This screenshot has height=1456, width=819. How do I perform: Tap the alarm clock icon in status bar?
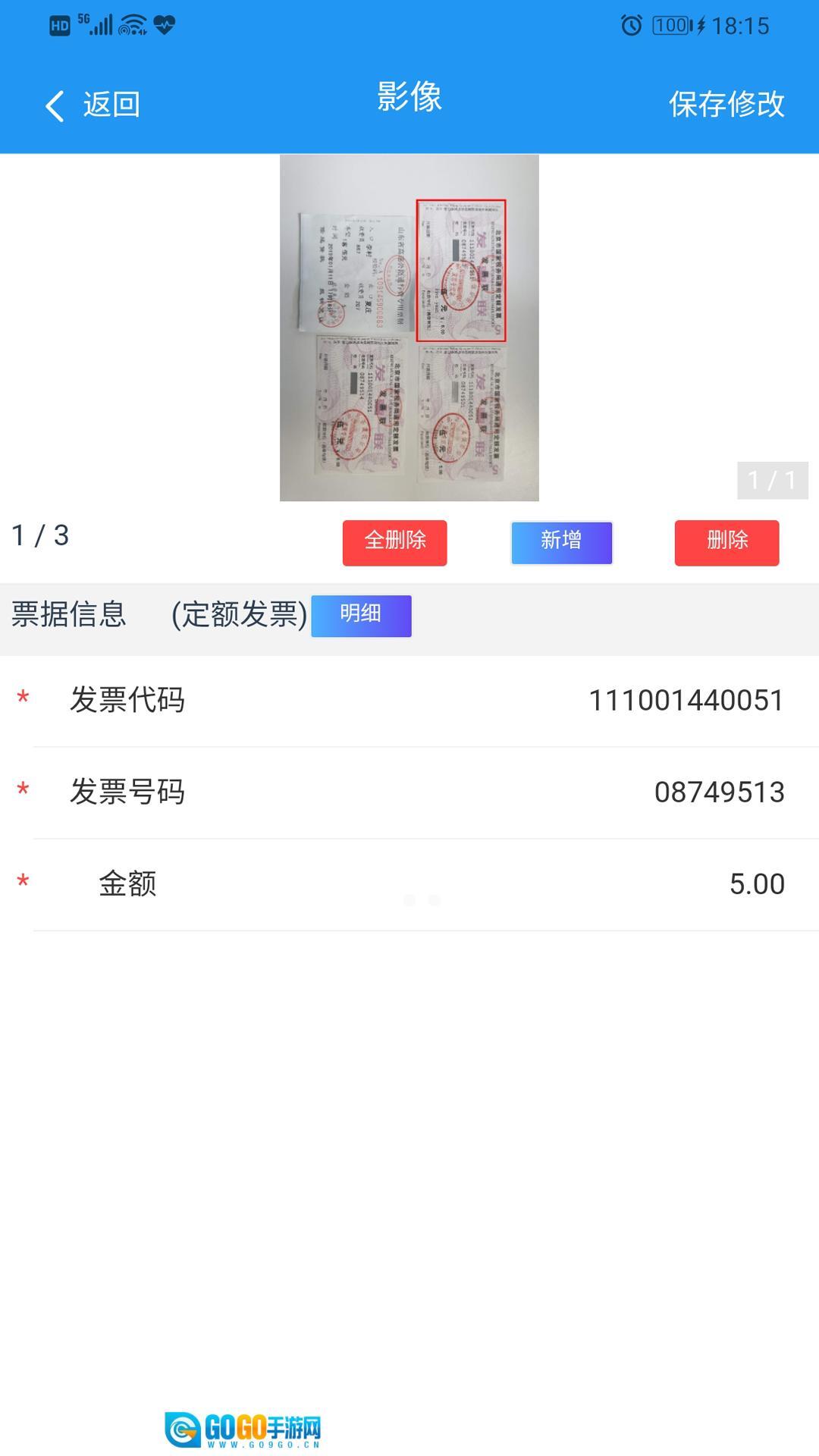click(630, 26)
